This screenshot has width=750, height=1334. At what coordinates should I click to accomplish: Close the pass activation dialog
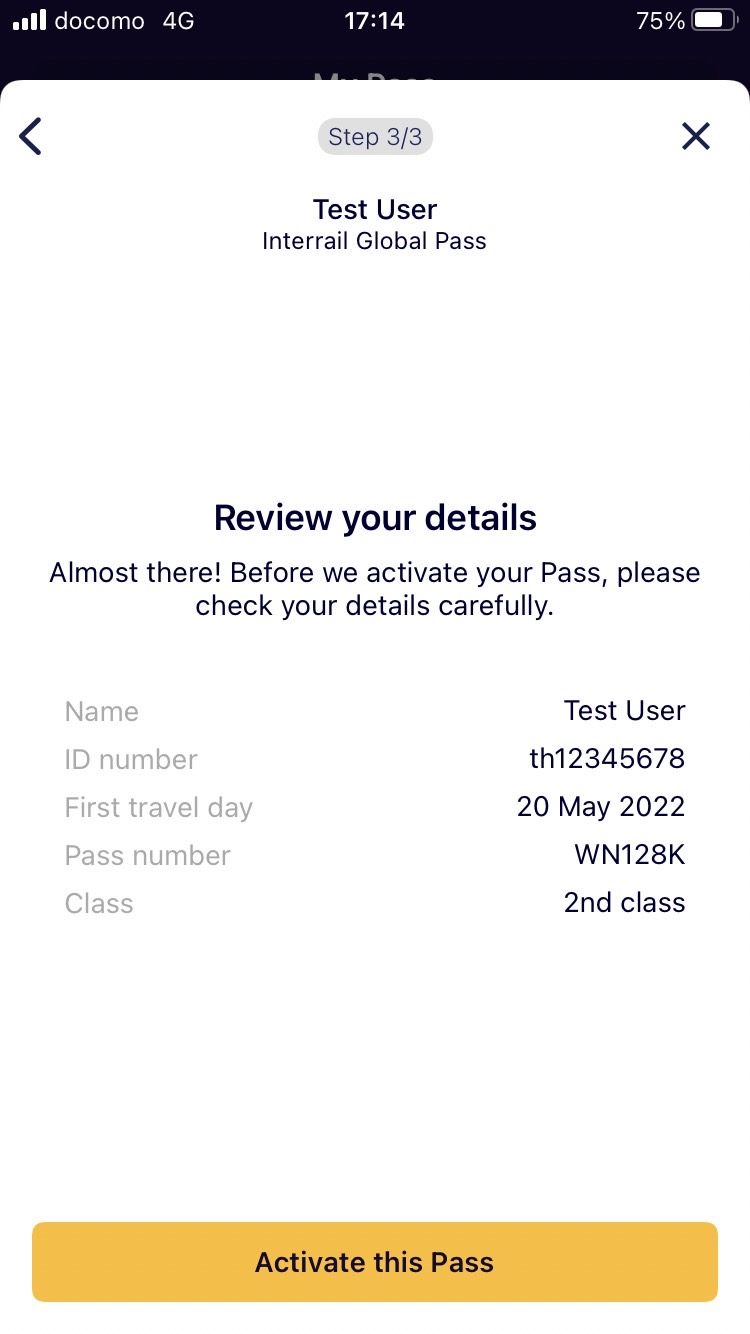pos(695,136)
